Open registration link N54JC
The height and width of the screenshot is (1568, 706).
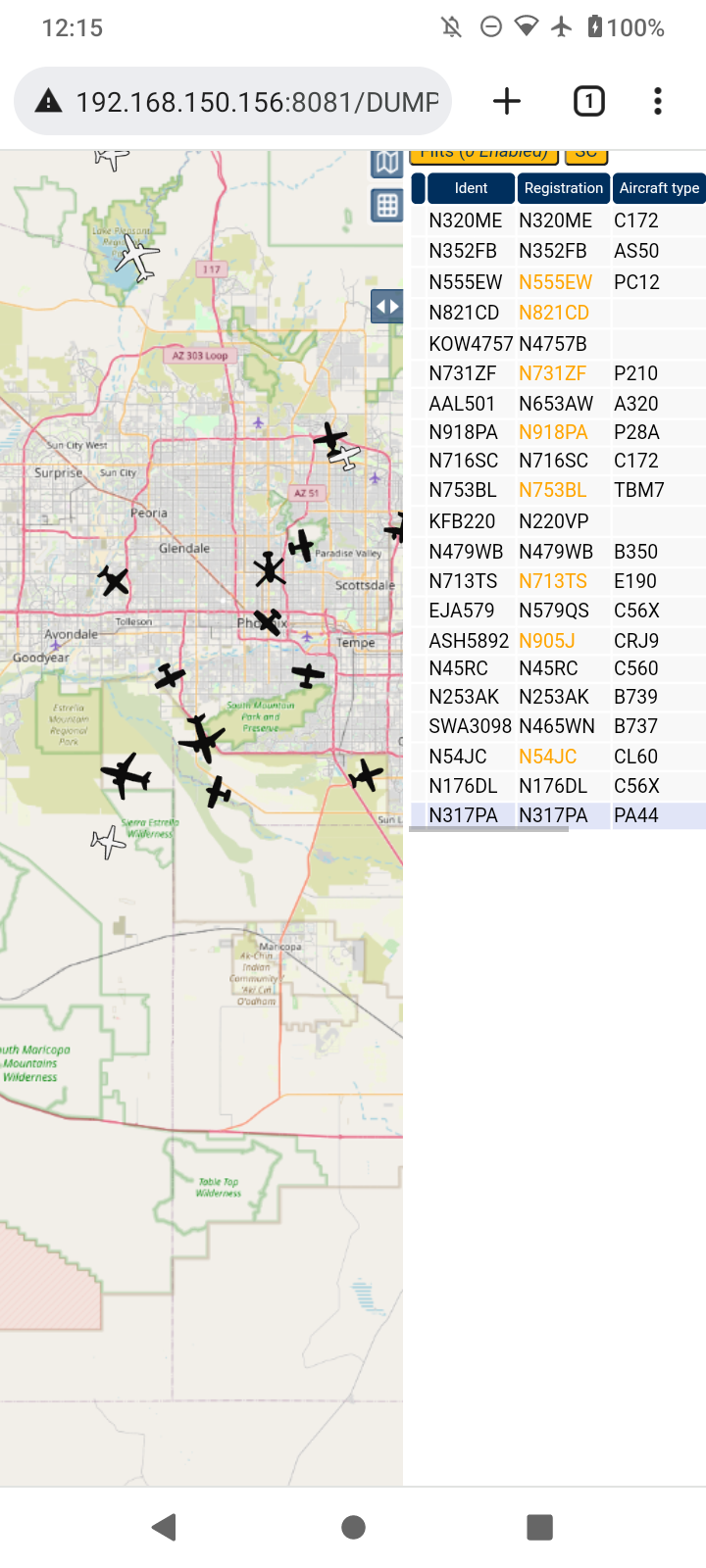click(548, 757)
